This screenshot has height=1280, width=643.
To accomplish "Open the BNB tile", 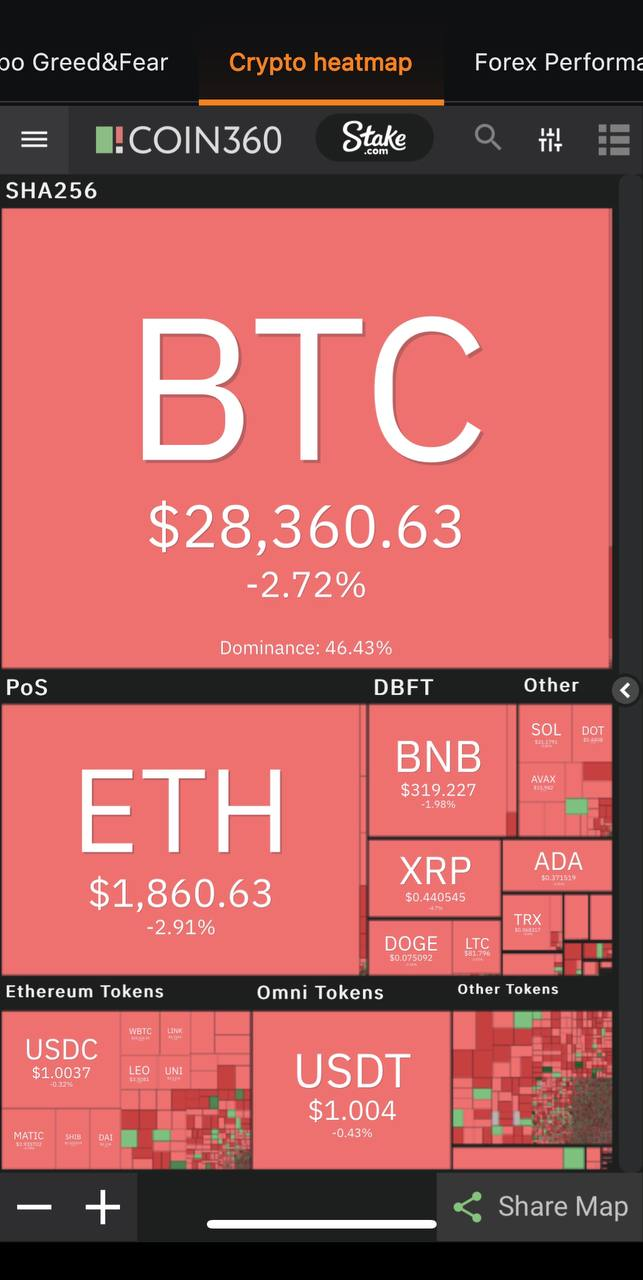I will tap(438, 770).
